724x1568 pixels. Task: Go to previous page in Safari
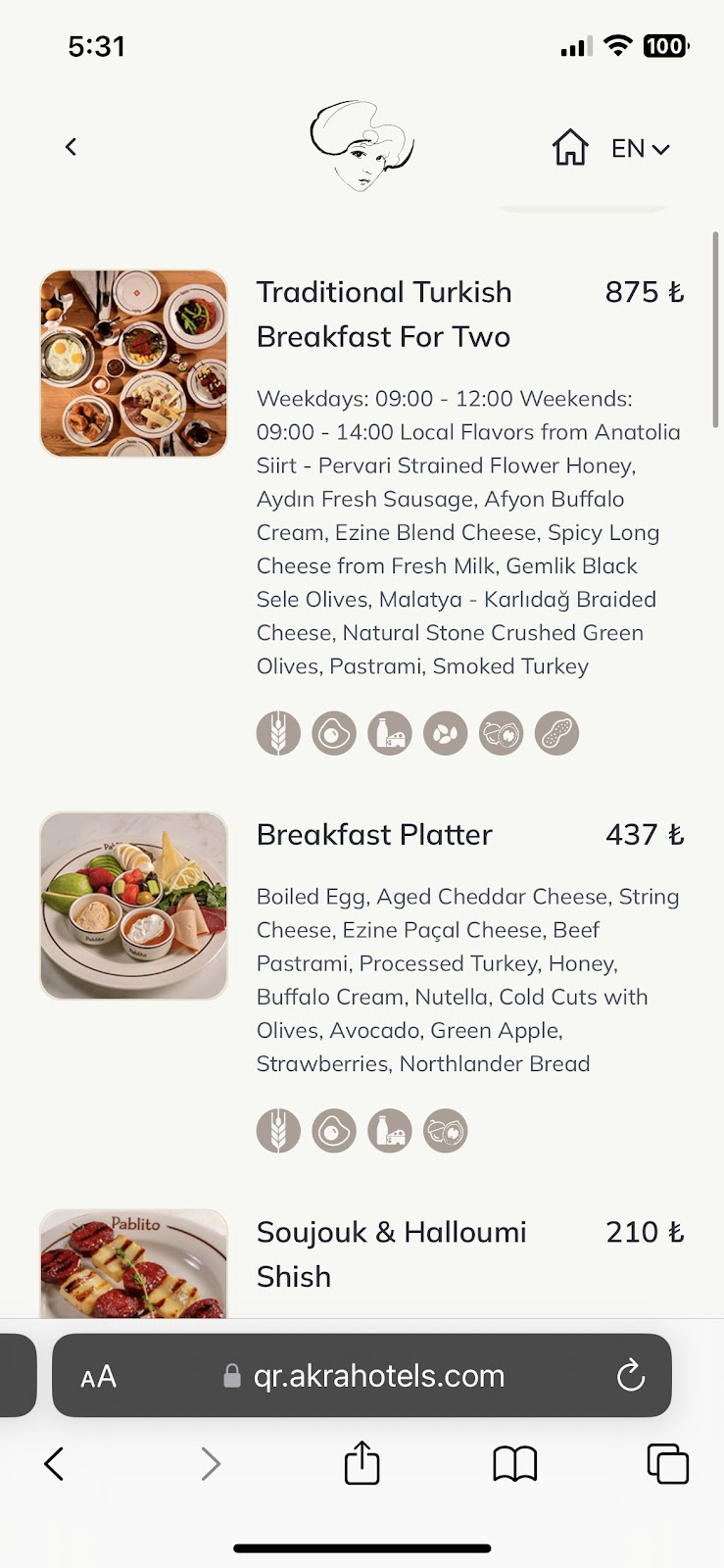(54, 1464)
